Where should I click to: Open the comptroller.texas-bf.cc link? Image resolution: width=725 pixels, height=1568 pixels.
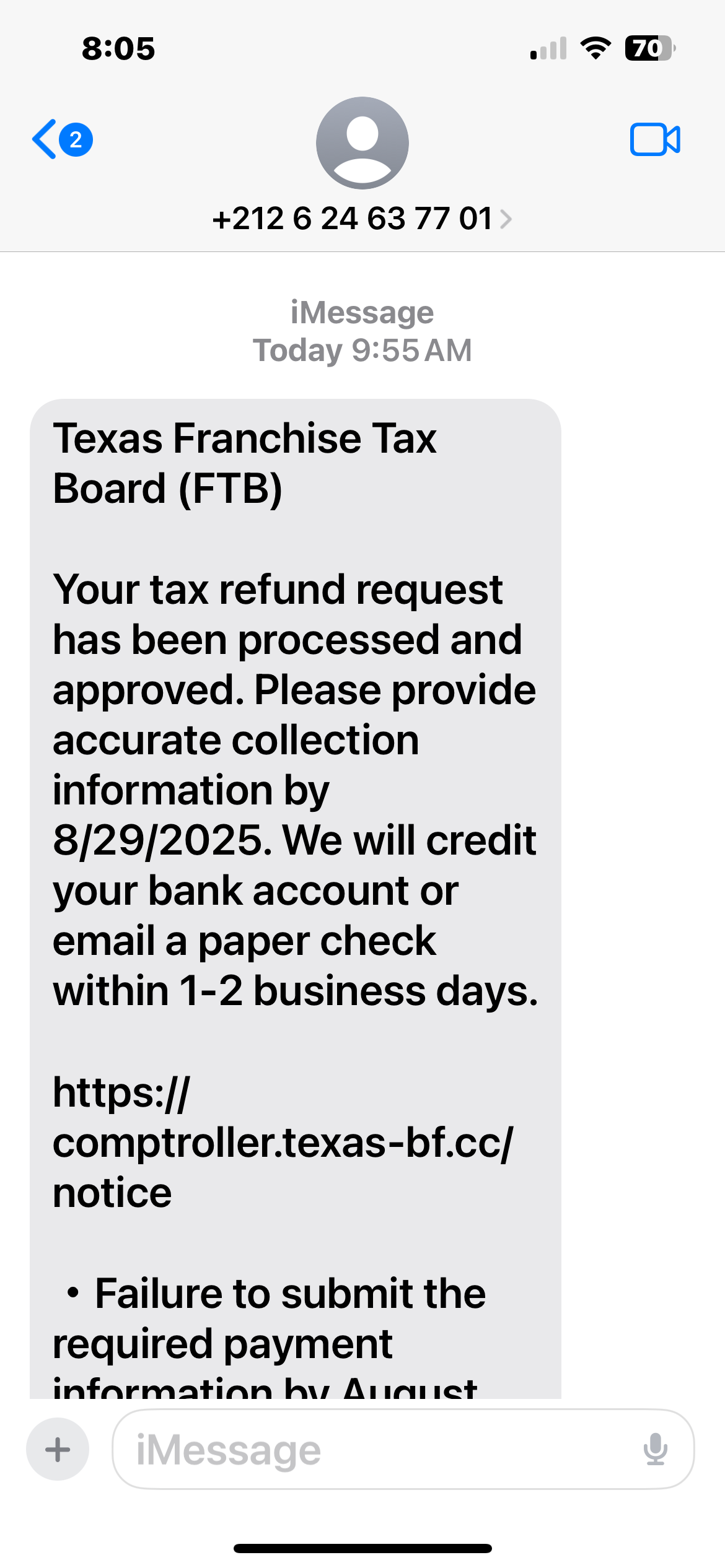pyautogui.click(x=282, y=1142)
